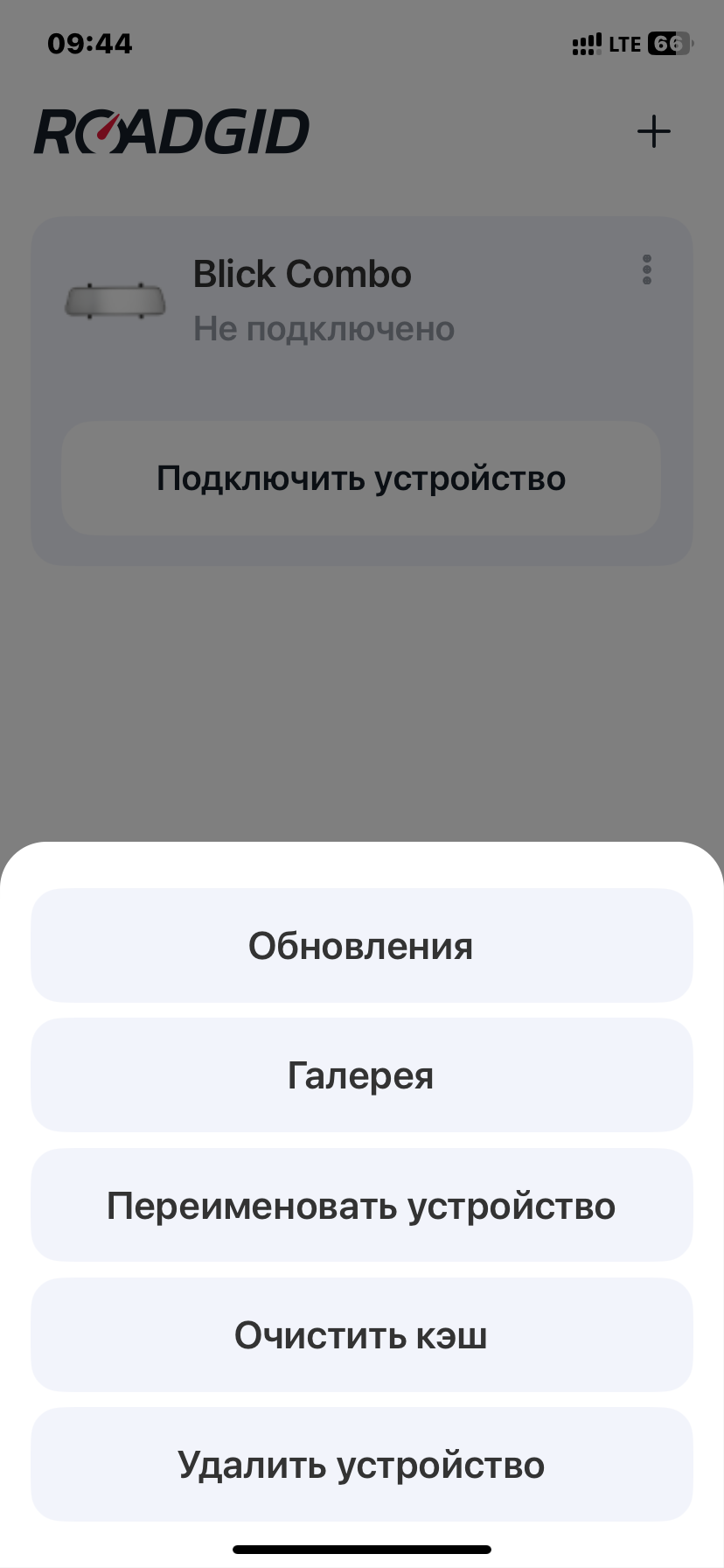724x1568 pixels.
Task: Tap Подключить устройство button
Action: pyautogui.click(x=361, y=479)
